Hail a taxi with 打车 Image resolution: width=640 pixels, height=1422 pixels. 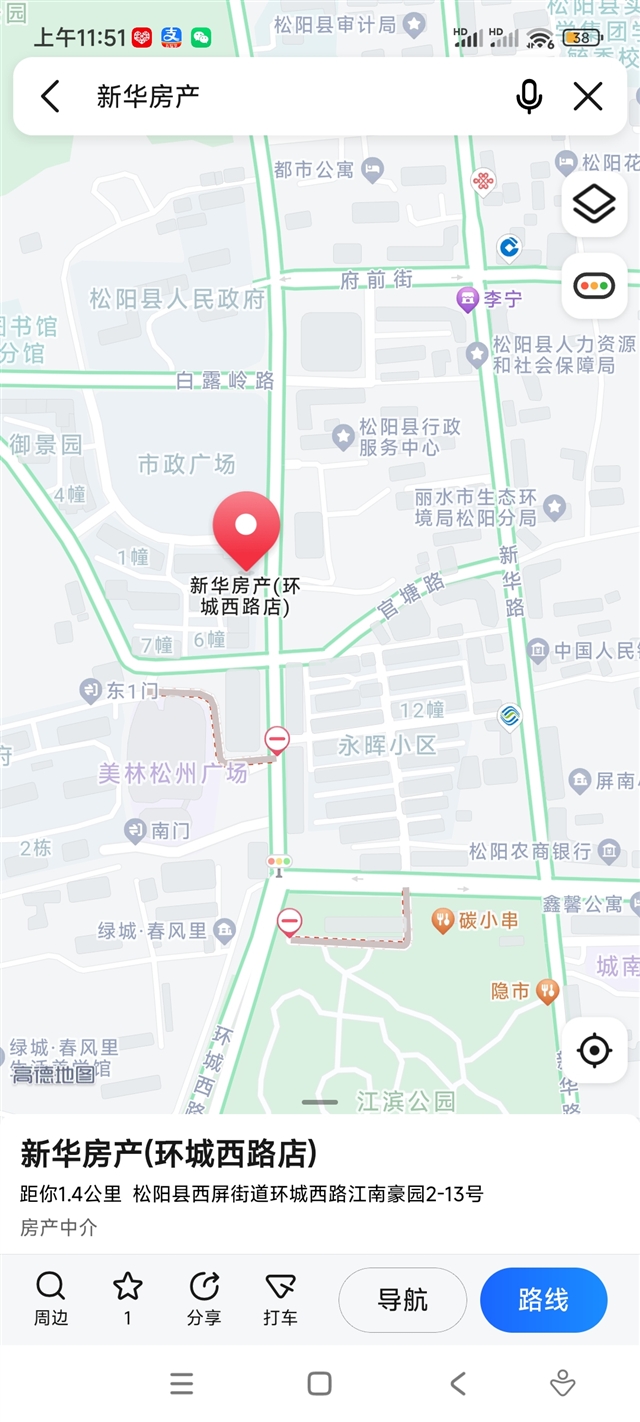280,1298
